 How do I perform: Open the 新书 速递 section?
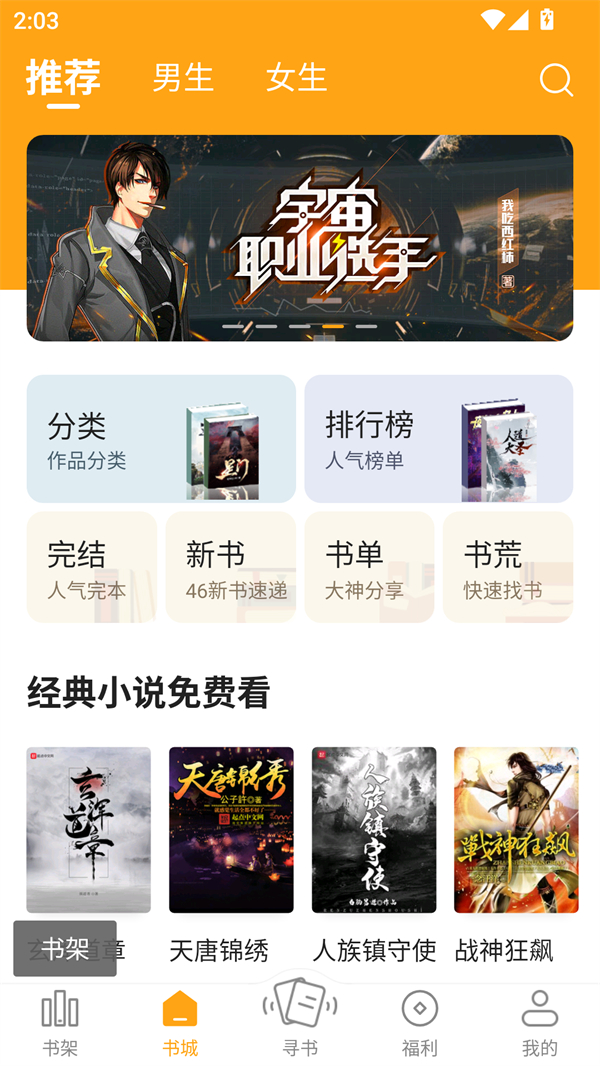(230, 567)
